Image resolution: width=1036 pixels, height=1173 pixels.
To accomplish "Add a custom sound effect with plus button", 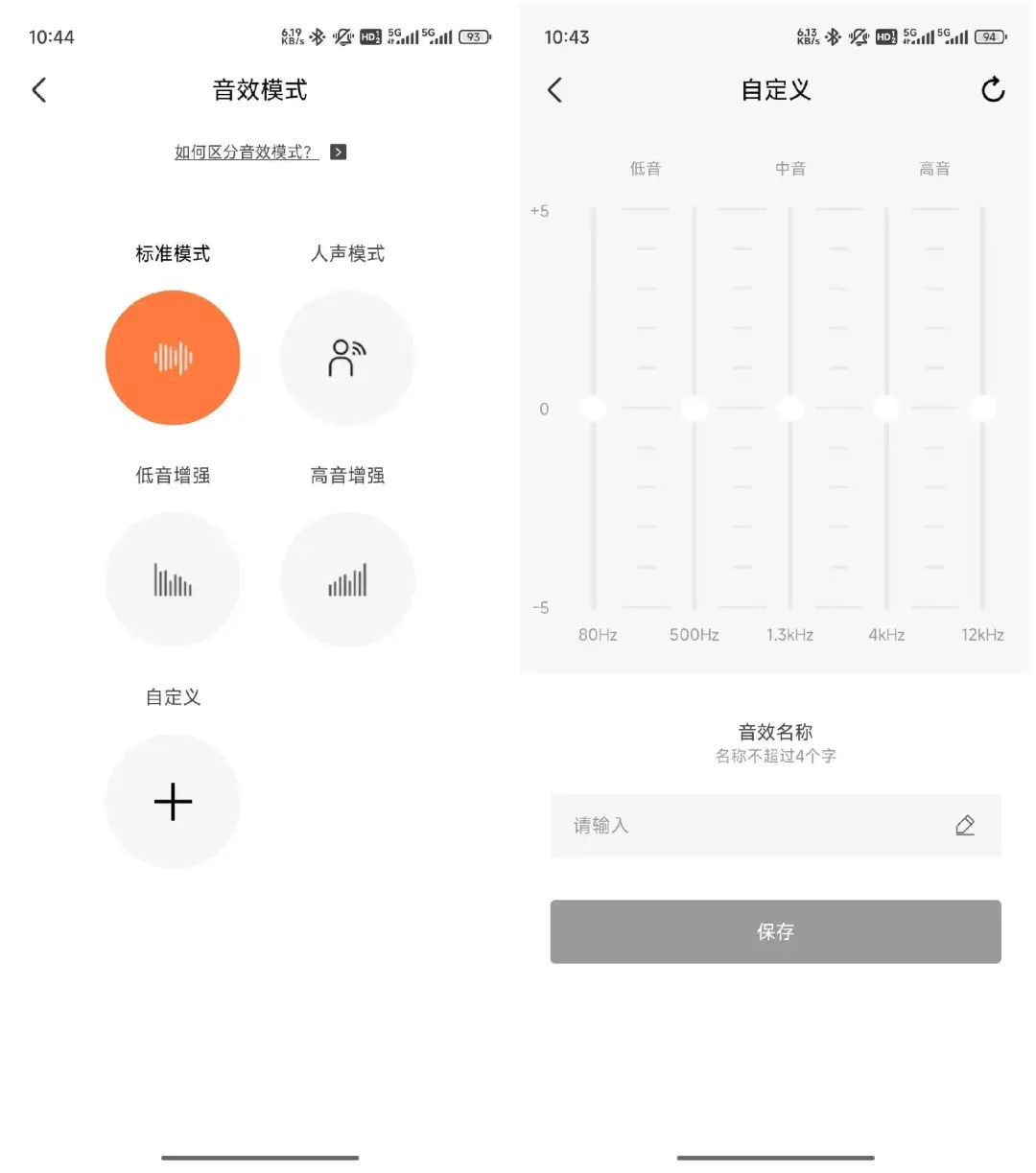I will (x=173, y=801).
